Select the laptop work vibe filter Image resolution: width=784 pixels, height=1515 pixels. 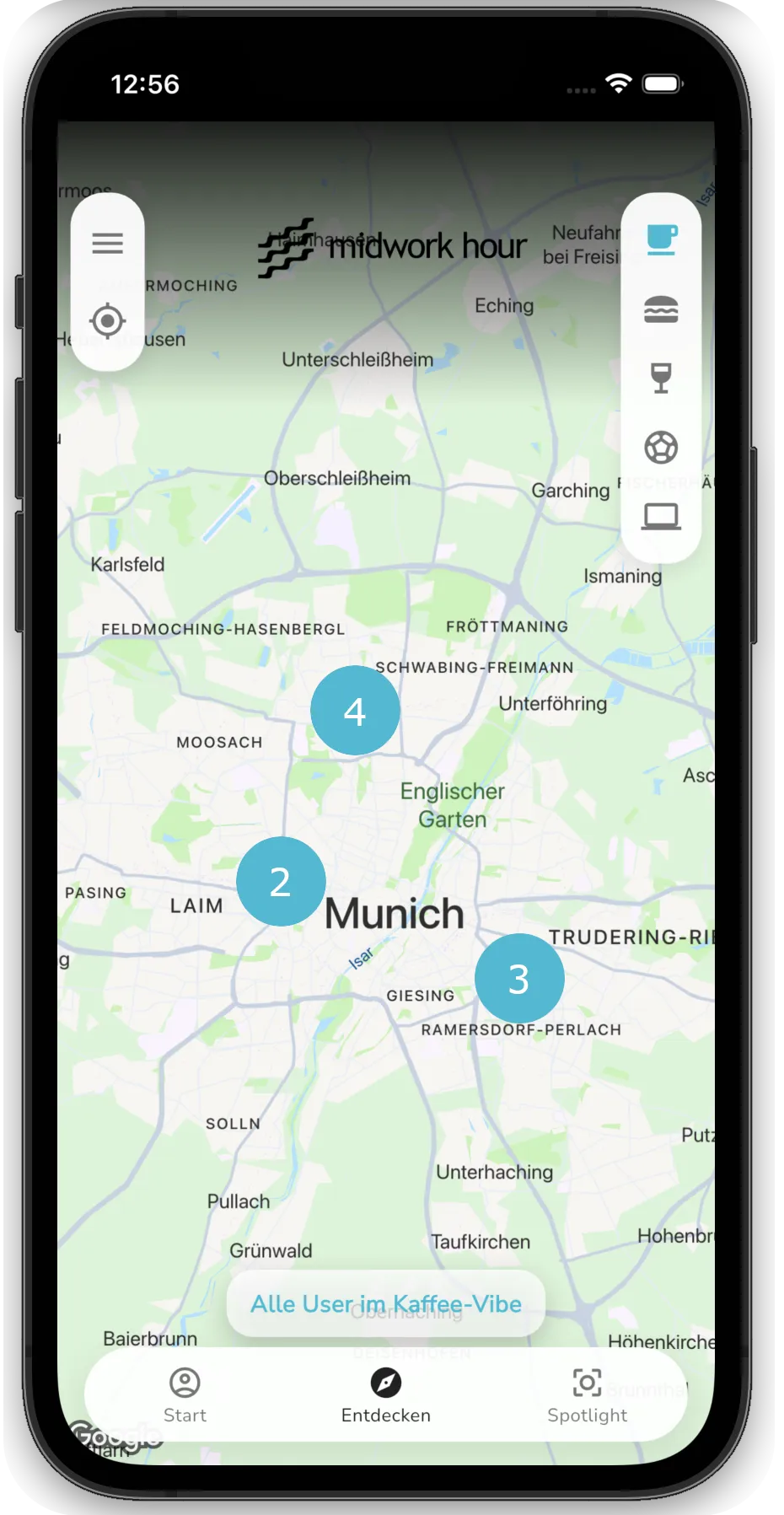point(661,516)
